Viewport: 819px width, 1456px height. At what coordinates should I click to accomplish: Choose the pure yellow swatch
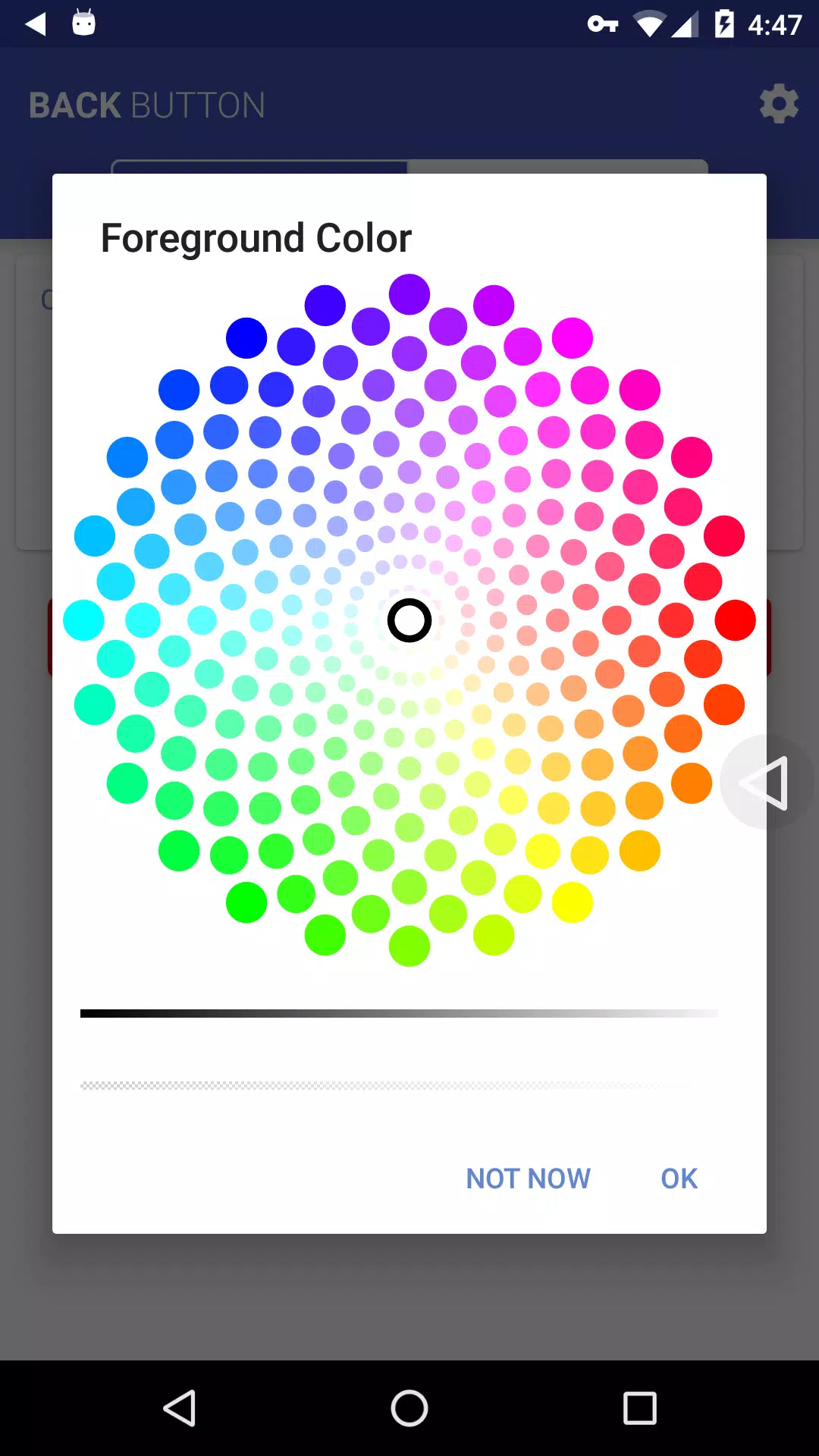573,902
